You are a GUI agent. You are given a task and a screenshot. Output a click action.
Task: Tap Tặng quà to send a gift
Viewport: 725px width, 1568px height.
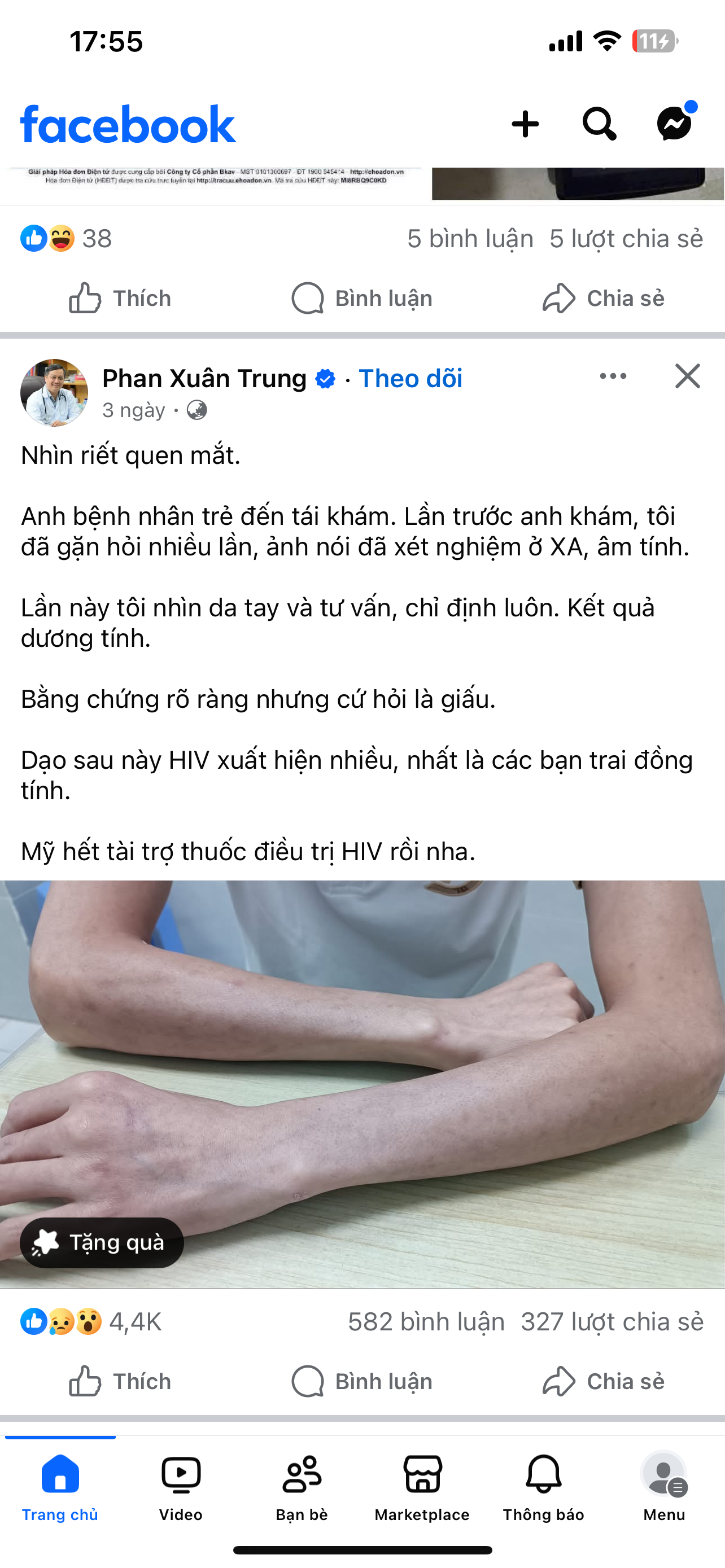[102, 1242]
